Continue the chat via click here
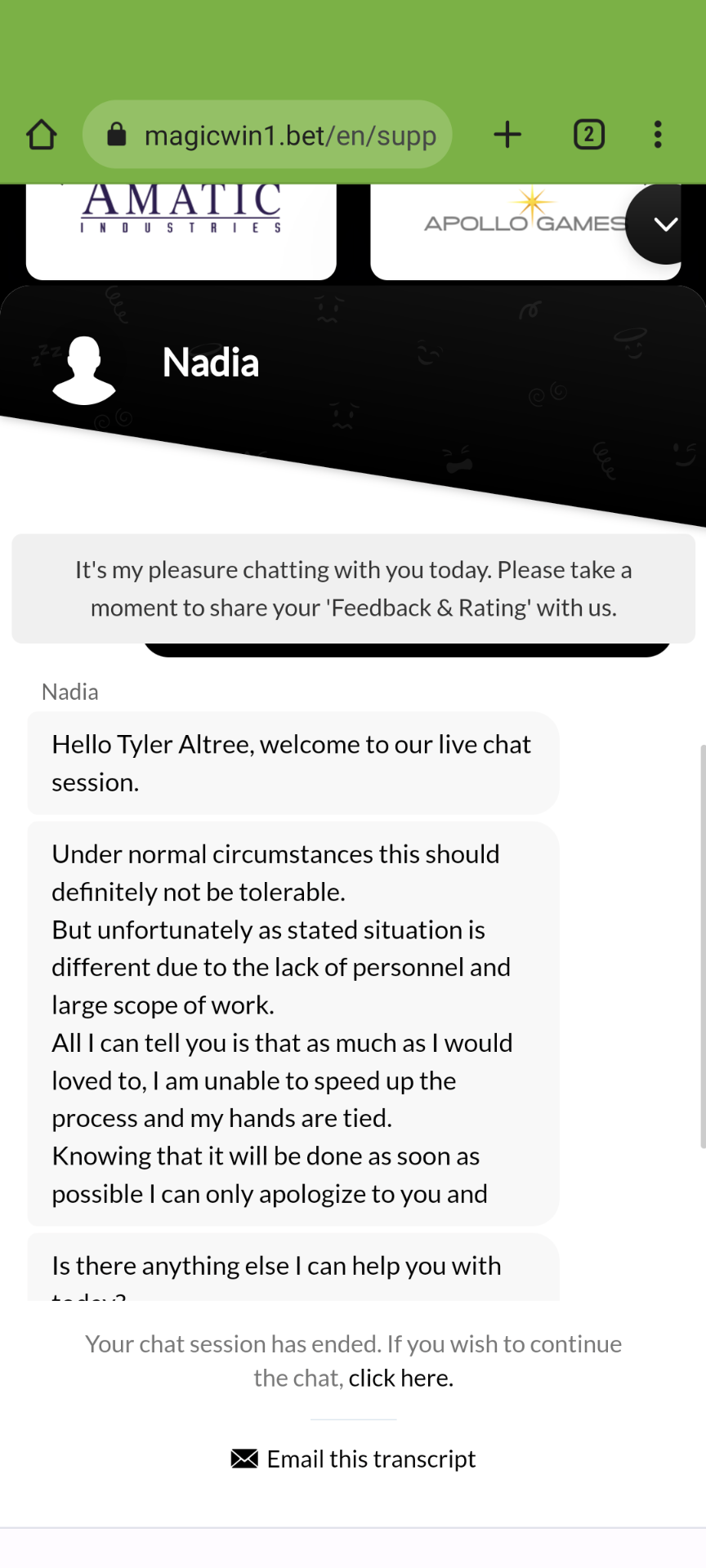This screenshot has width=706, height=1568. [400, 1379]
